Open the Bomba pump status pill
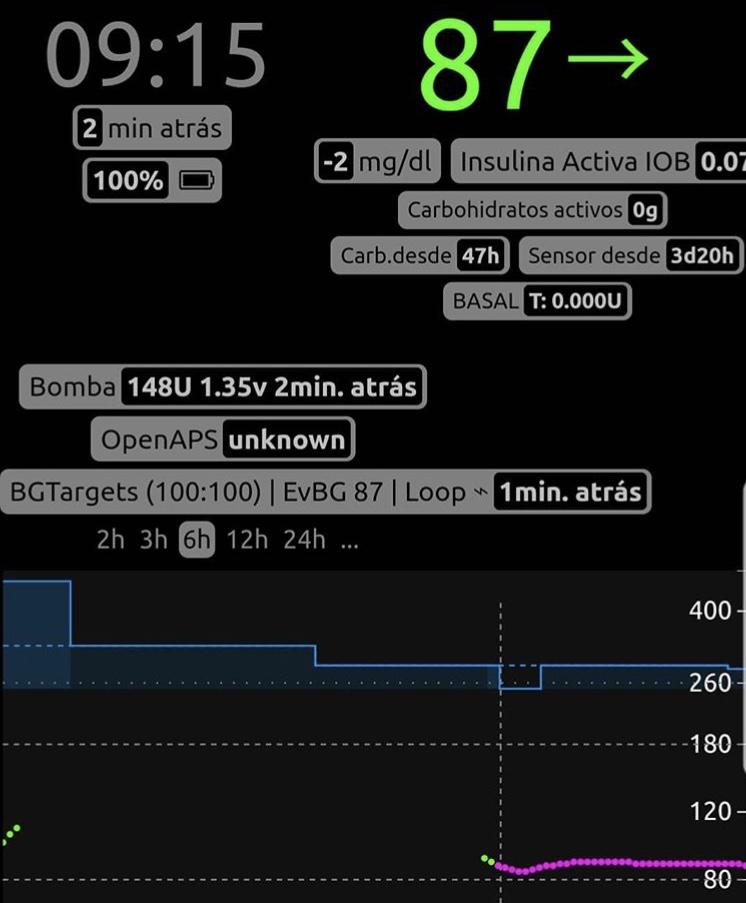 pyautogui.click(x=222, y=388)
